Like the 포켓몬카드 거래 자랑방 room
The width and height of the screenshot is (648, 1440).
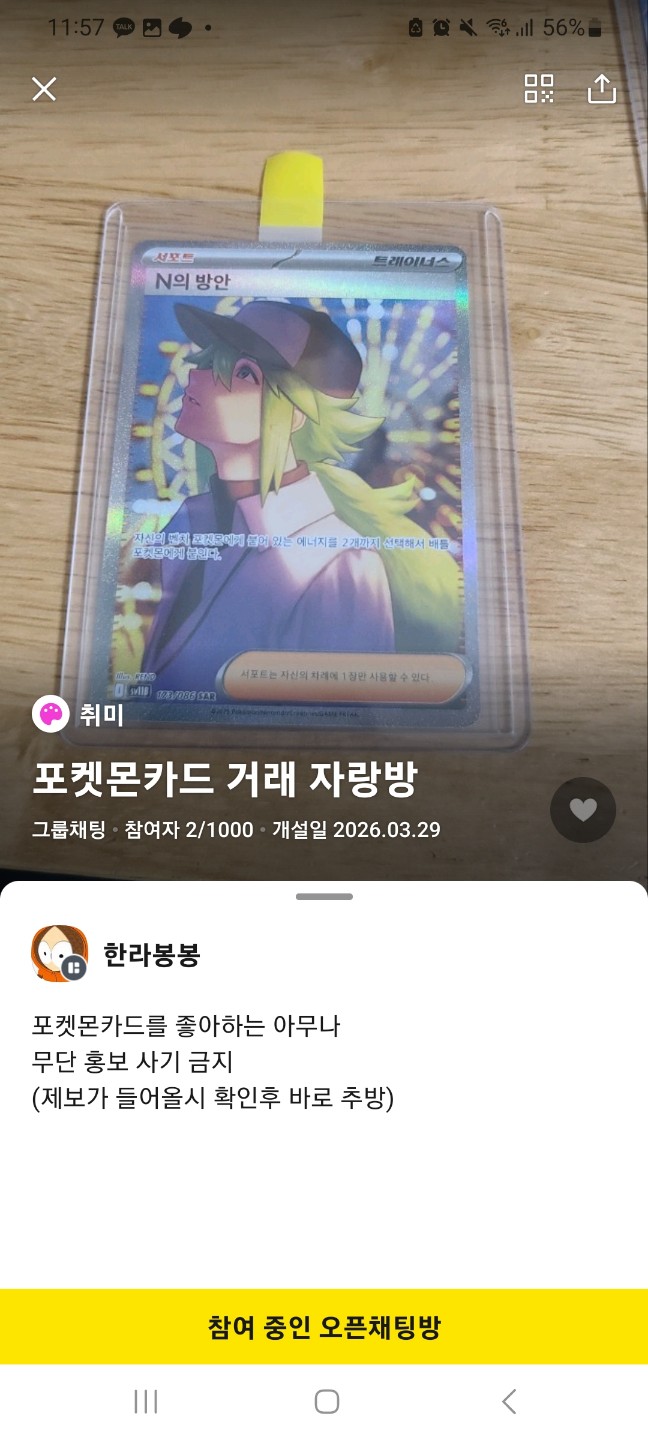(x=583, y=810)
